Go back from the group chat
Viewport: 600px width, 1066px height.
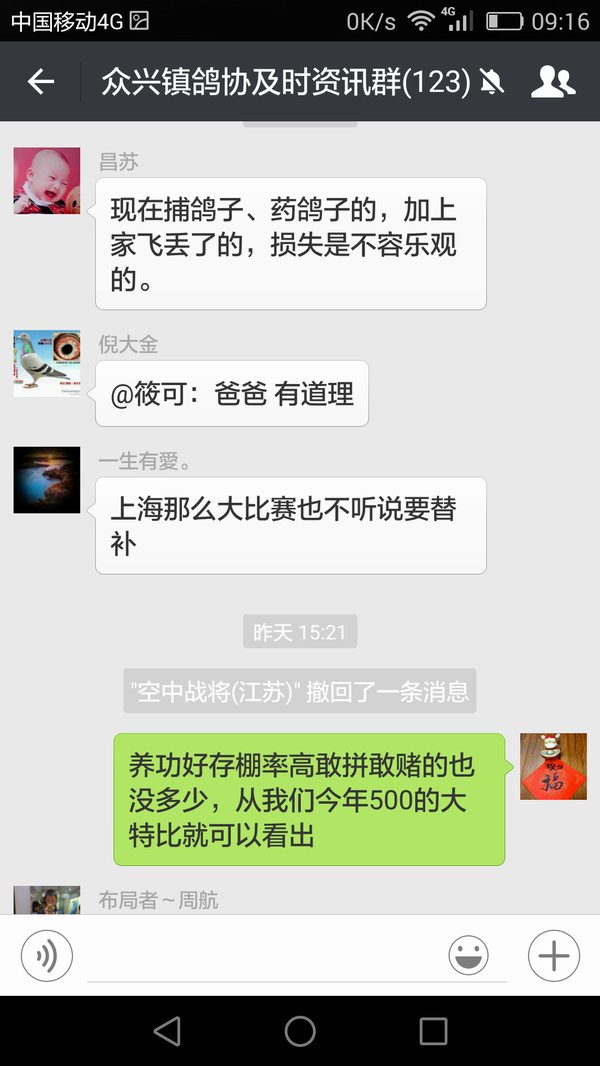click(x=41, y=82)
